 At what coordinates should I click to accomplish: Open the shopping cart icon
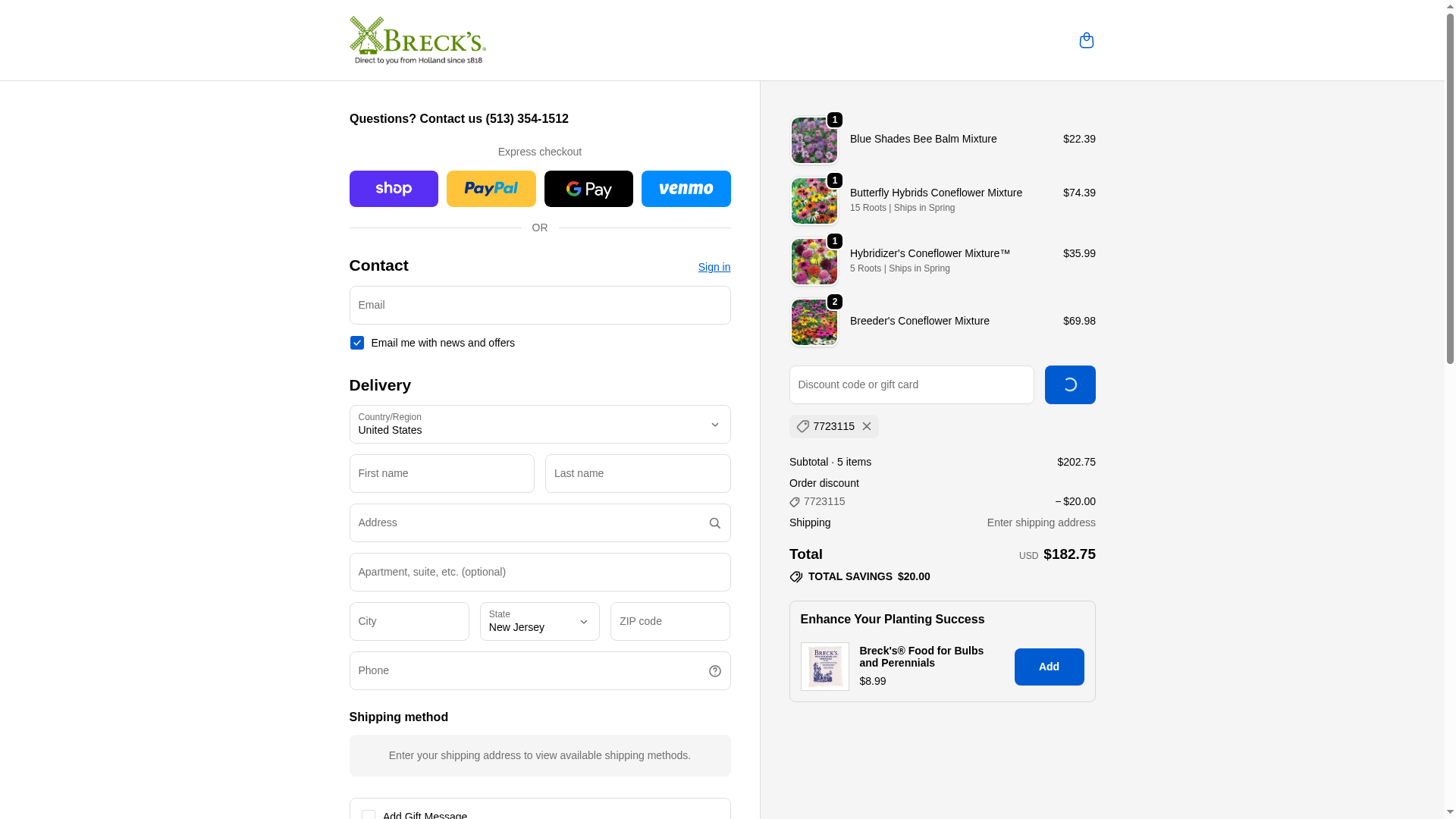pos(1086,40)
